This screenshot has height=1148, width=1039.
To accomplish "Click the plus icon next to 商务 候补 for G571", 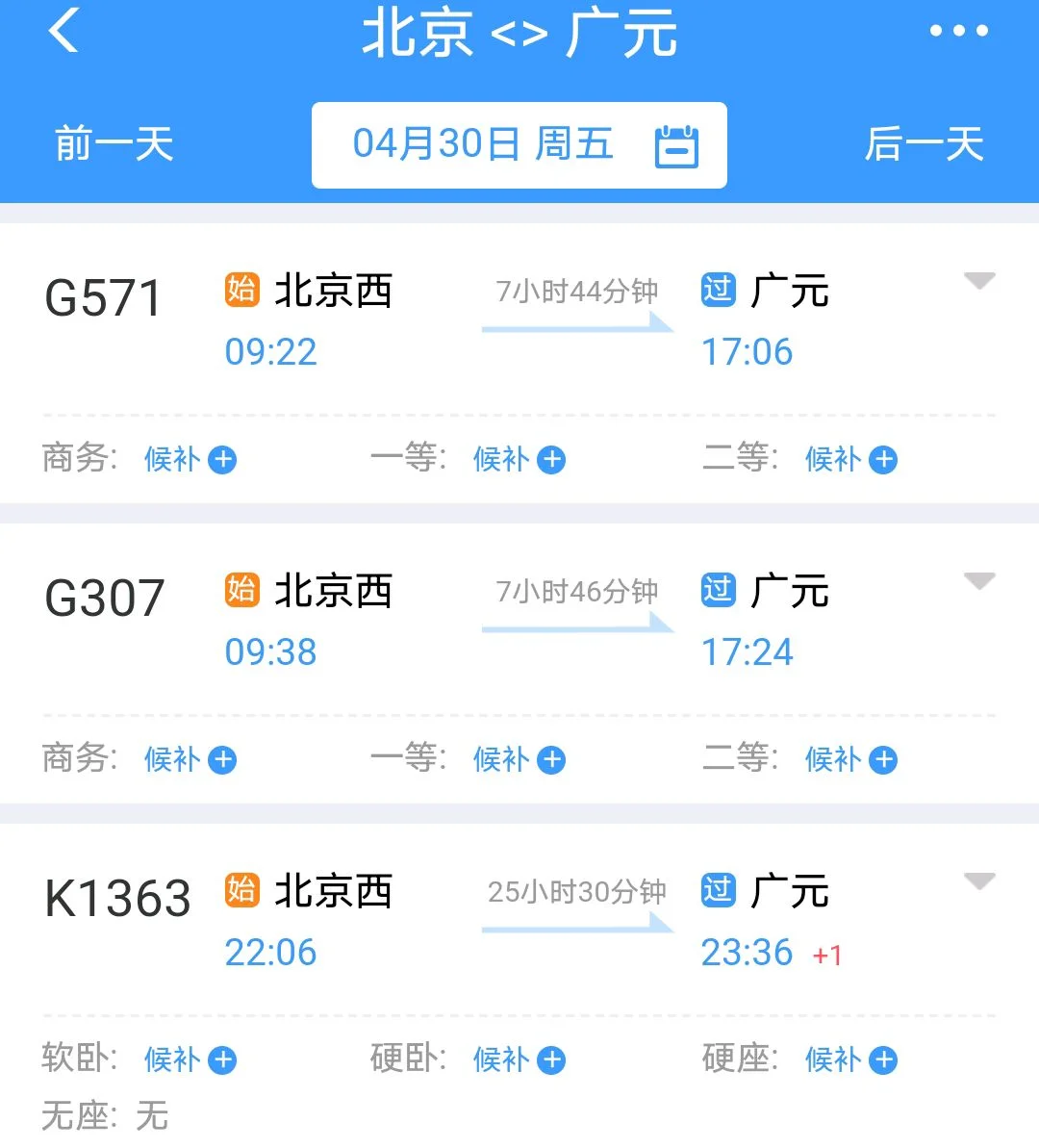I will pyautogui.click(x=222, y=460).
